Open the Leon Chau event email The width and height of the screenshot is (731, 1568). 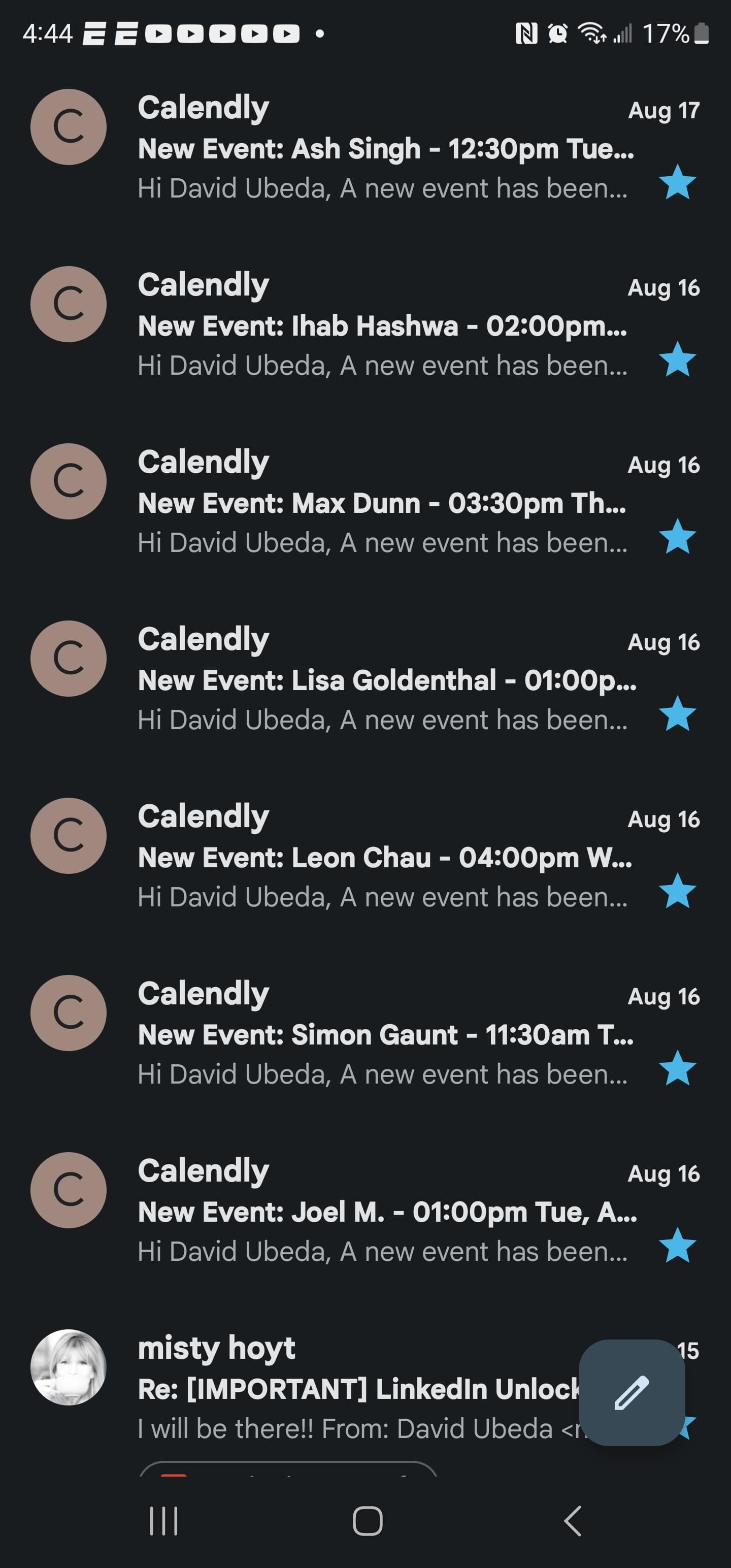365,857
